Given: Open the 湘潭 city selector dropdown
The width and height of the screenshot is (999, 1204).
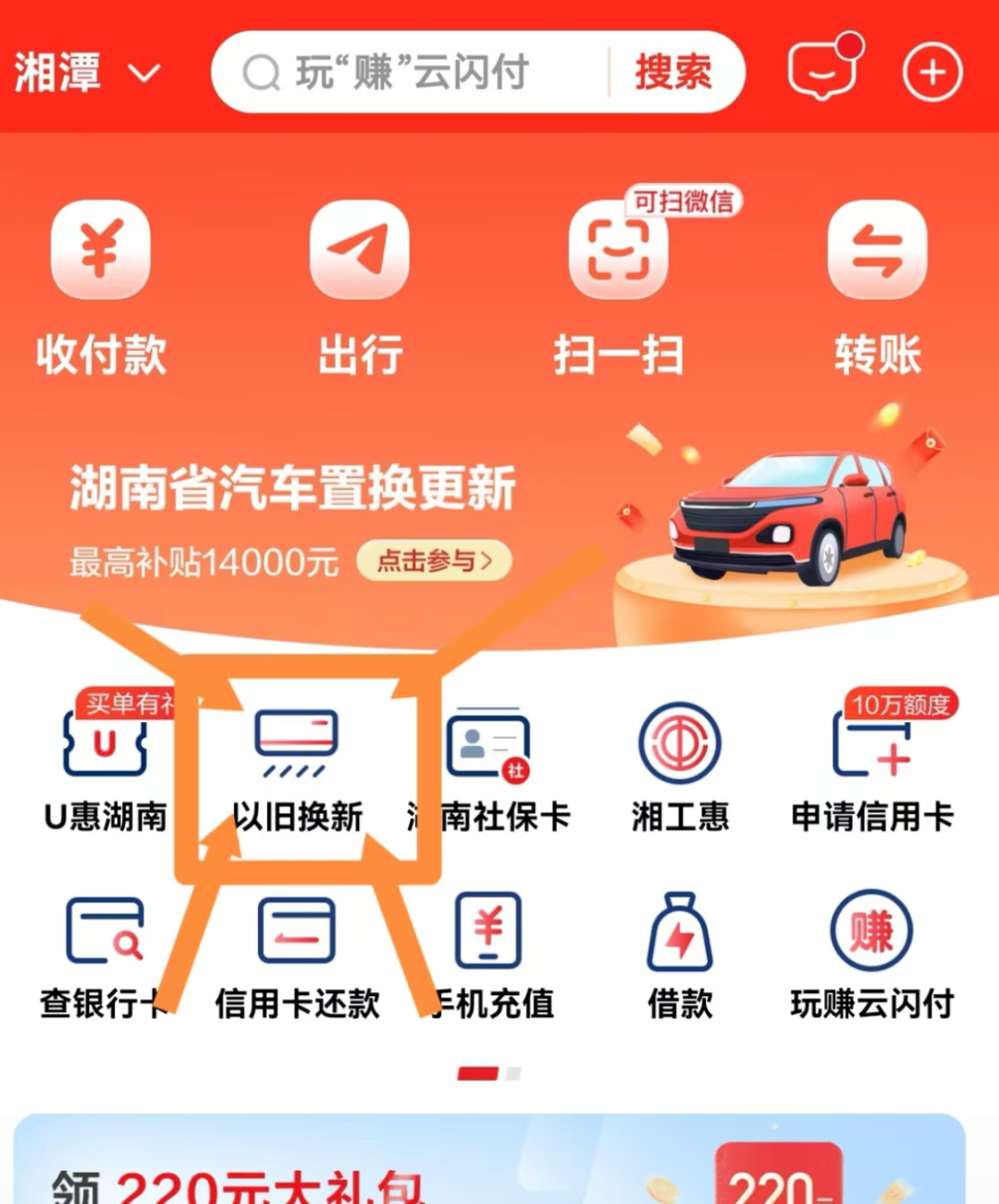Looking at the screenshot, I should point(86,73).
